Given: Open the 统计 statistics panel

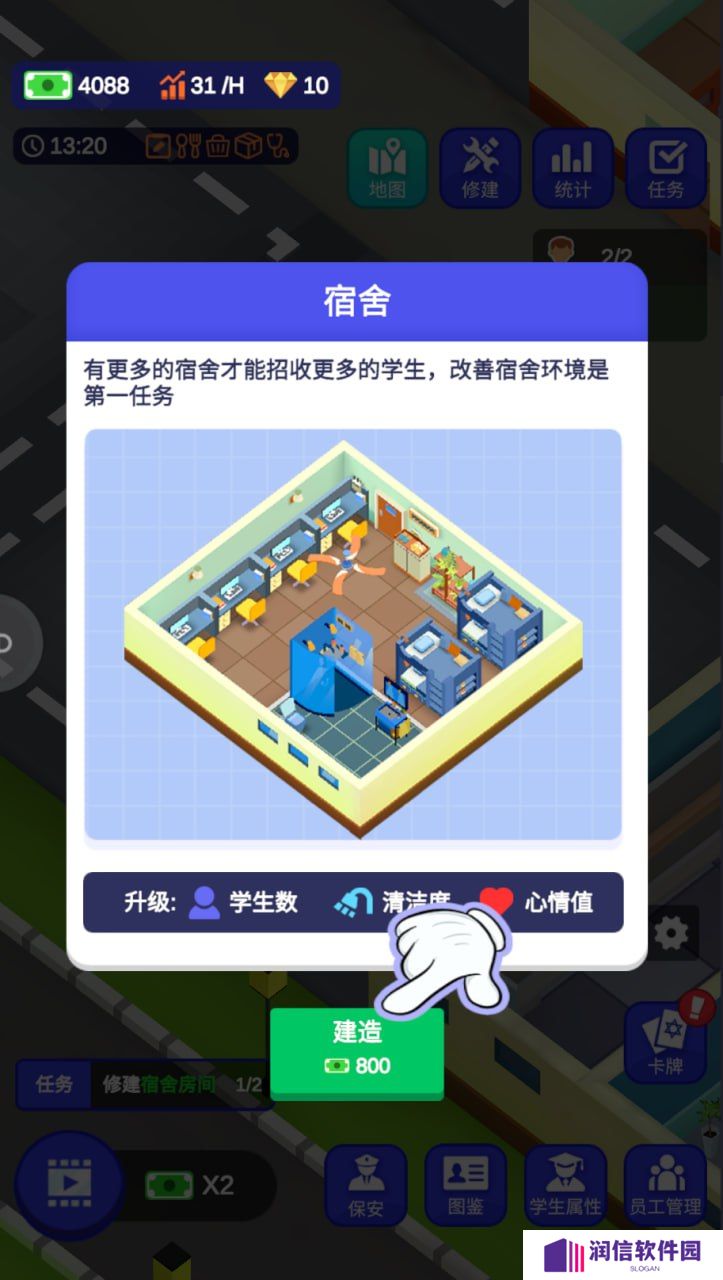Looking at the screenshot, I should [572, 168].
